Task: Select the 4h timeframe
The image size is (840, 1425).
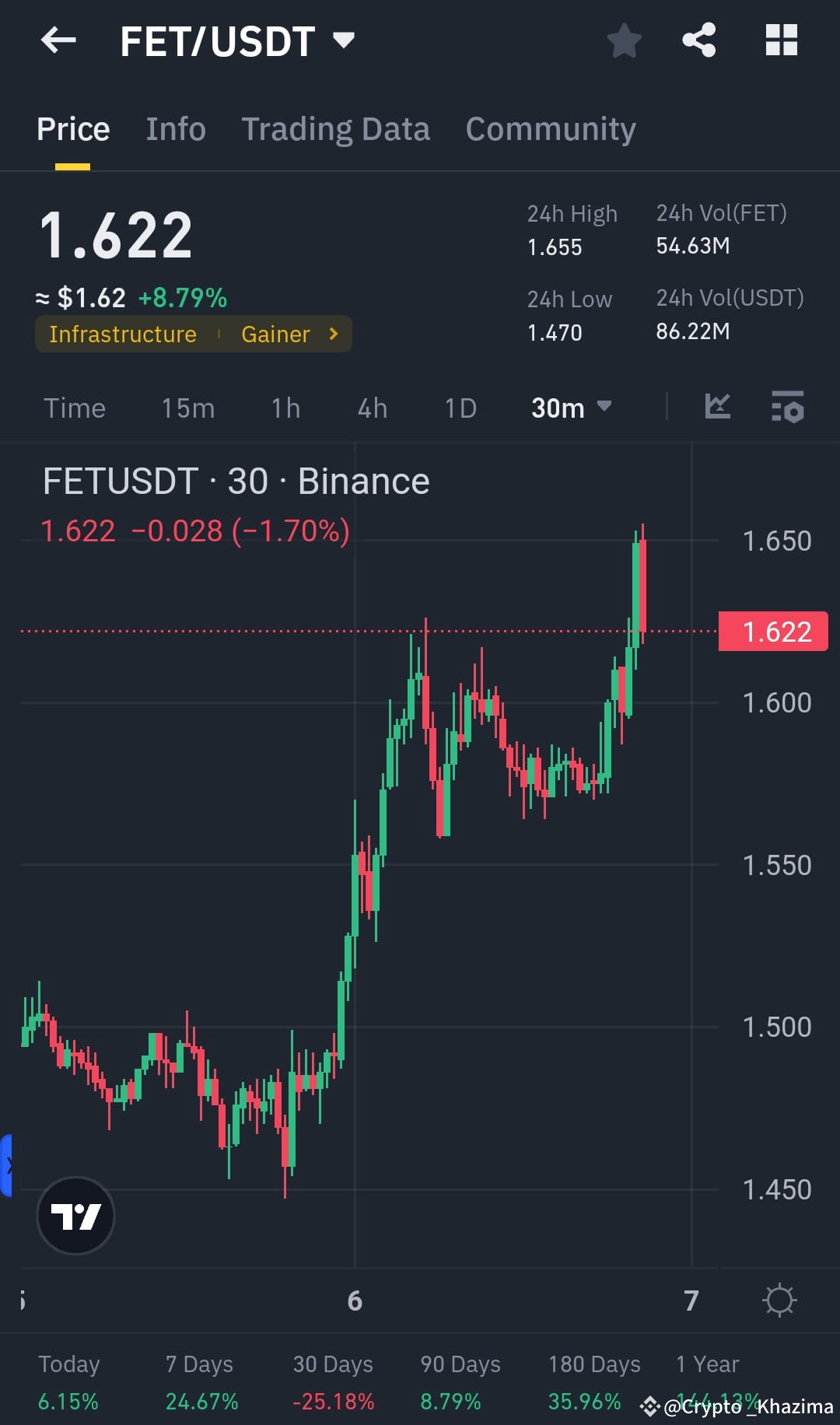Action: click(371, 407)
